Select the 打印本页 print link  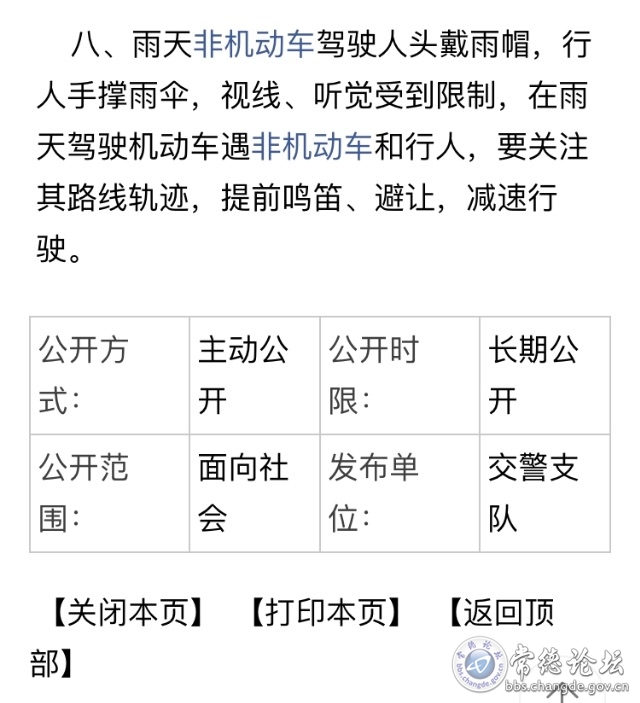(325, 612)
